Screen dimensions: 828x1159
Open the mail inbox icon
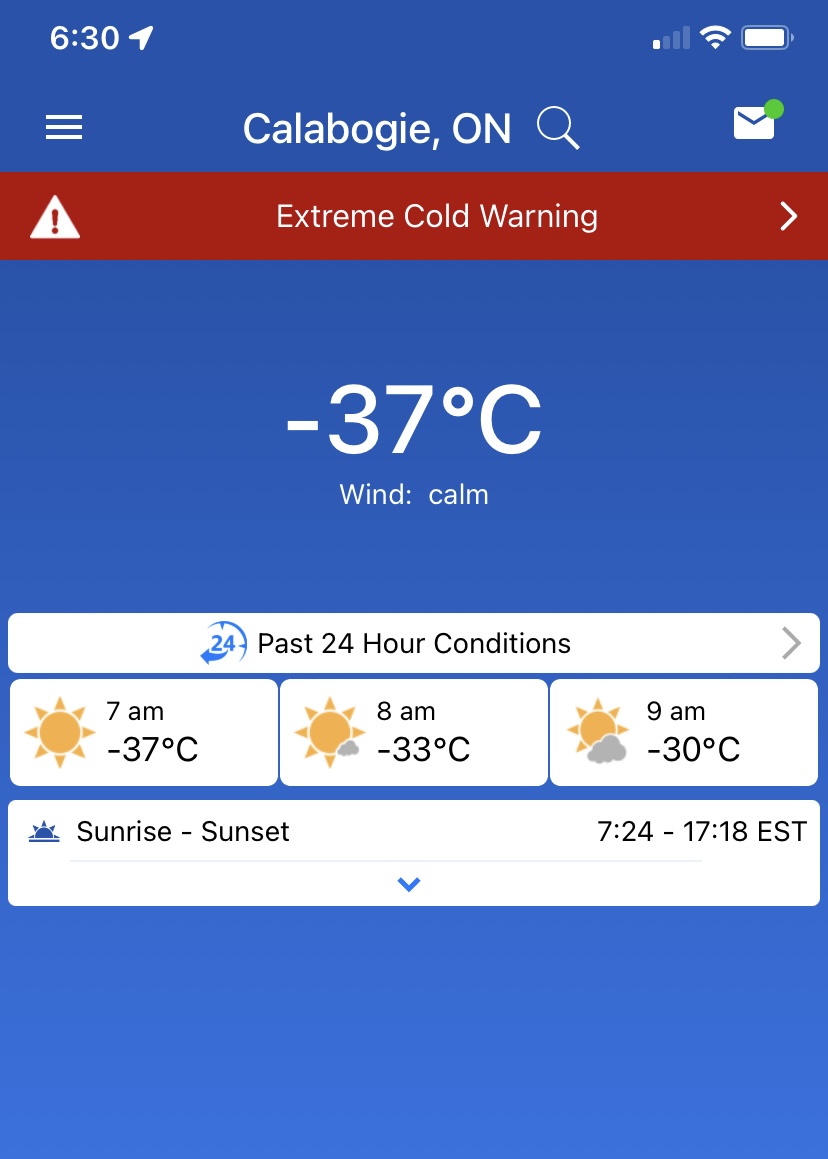click(x=755, y=124)
